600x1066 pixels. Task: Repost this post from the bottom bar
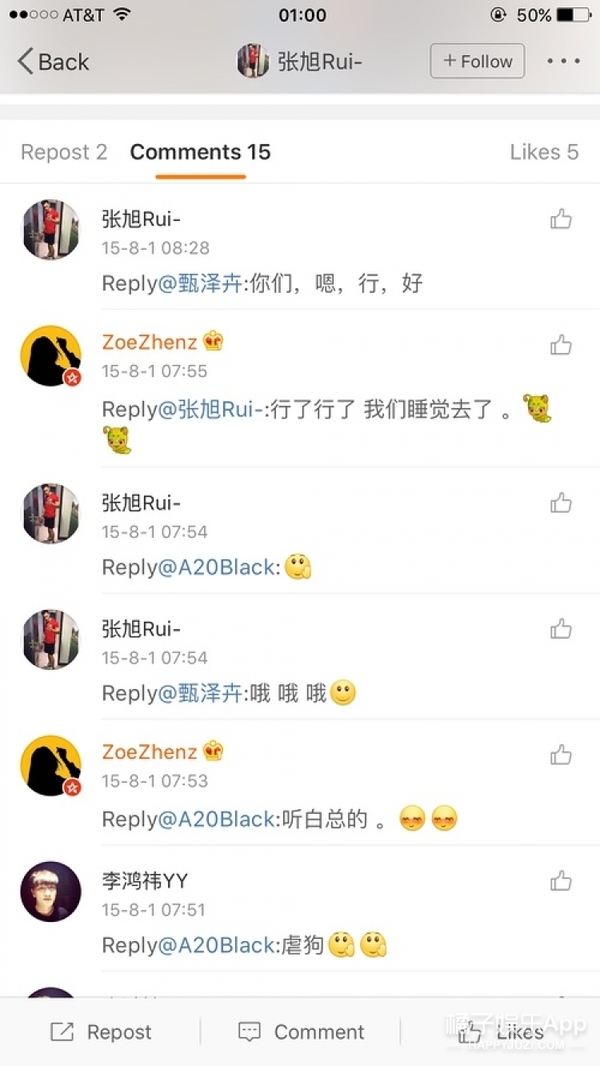[101, 1032]
